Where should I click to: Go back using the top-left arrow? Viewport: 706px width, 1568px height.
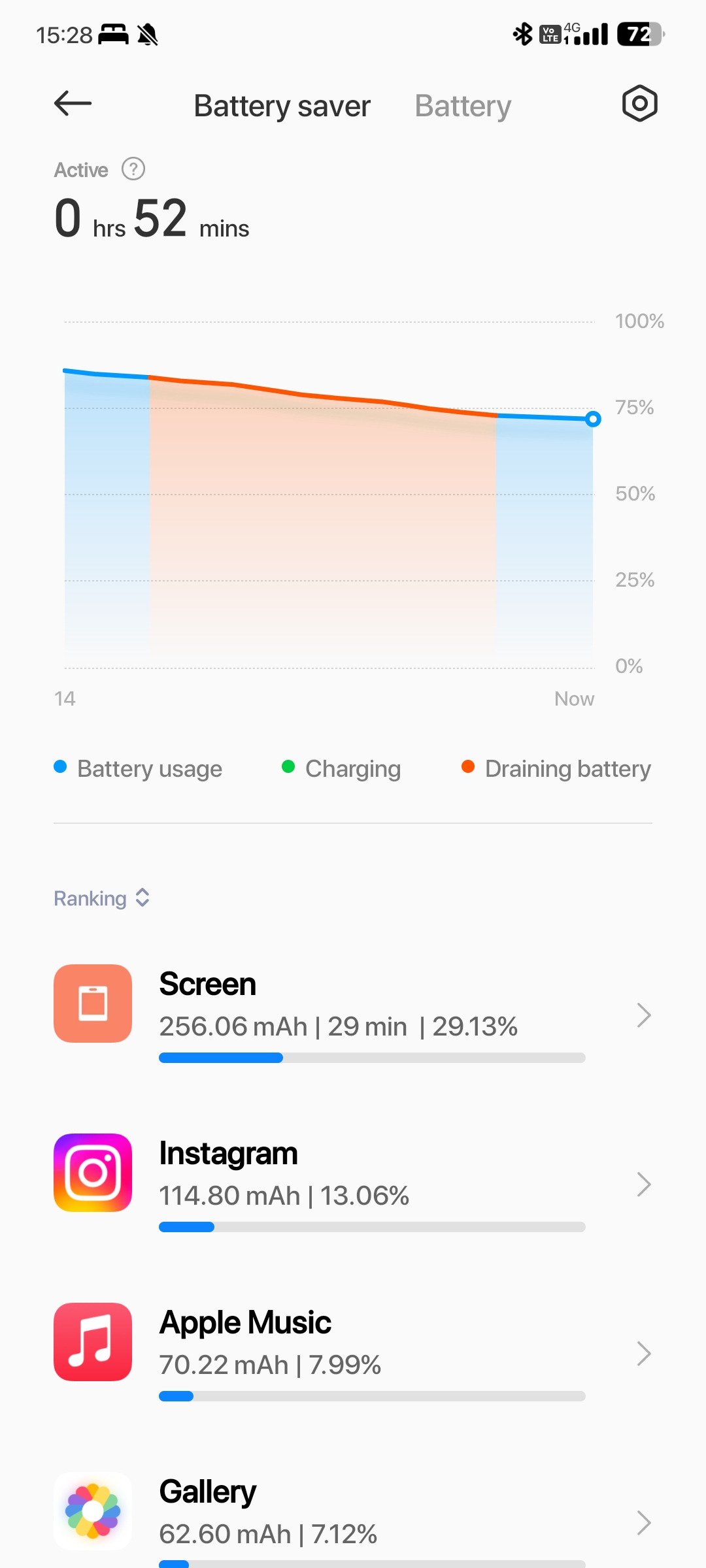(73, 104)
